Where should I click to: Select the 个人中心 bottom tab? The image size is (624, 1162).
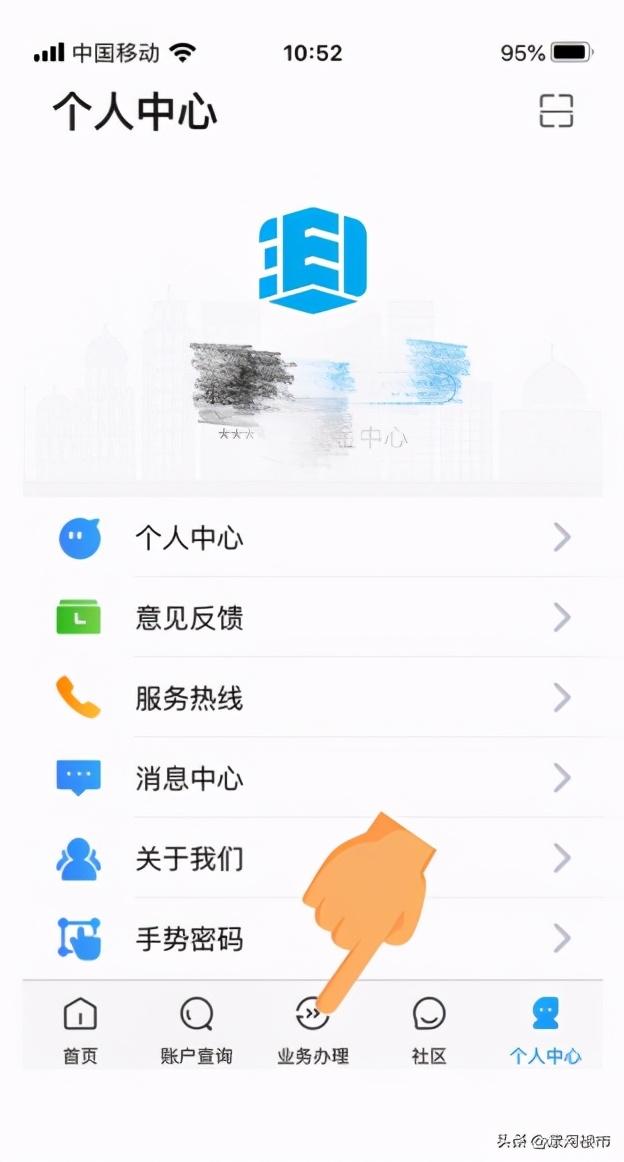point(545,1030)
